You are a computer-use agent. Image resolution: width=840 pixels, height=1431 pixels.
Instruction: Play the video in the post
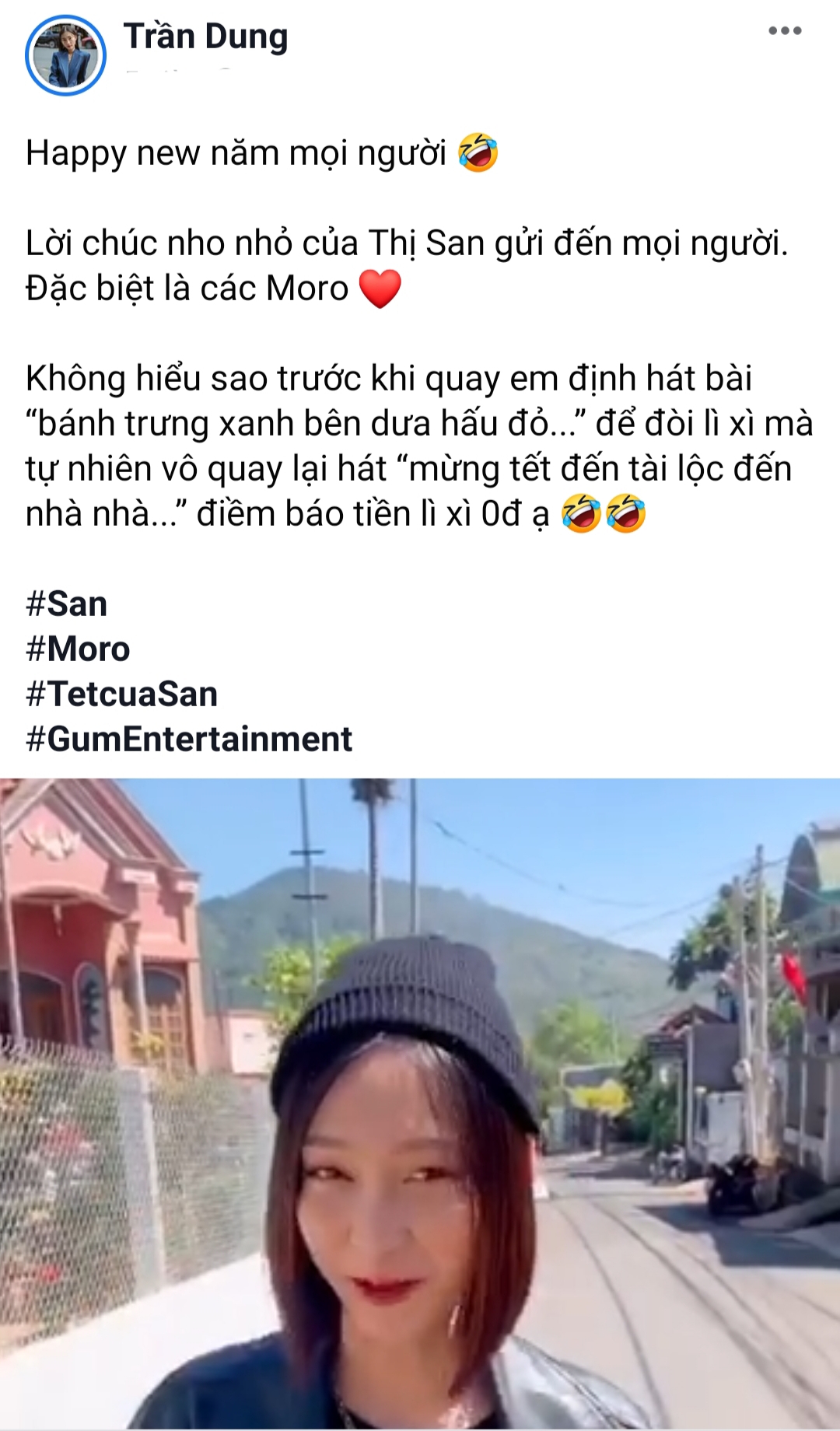coord(420,1104)
